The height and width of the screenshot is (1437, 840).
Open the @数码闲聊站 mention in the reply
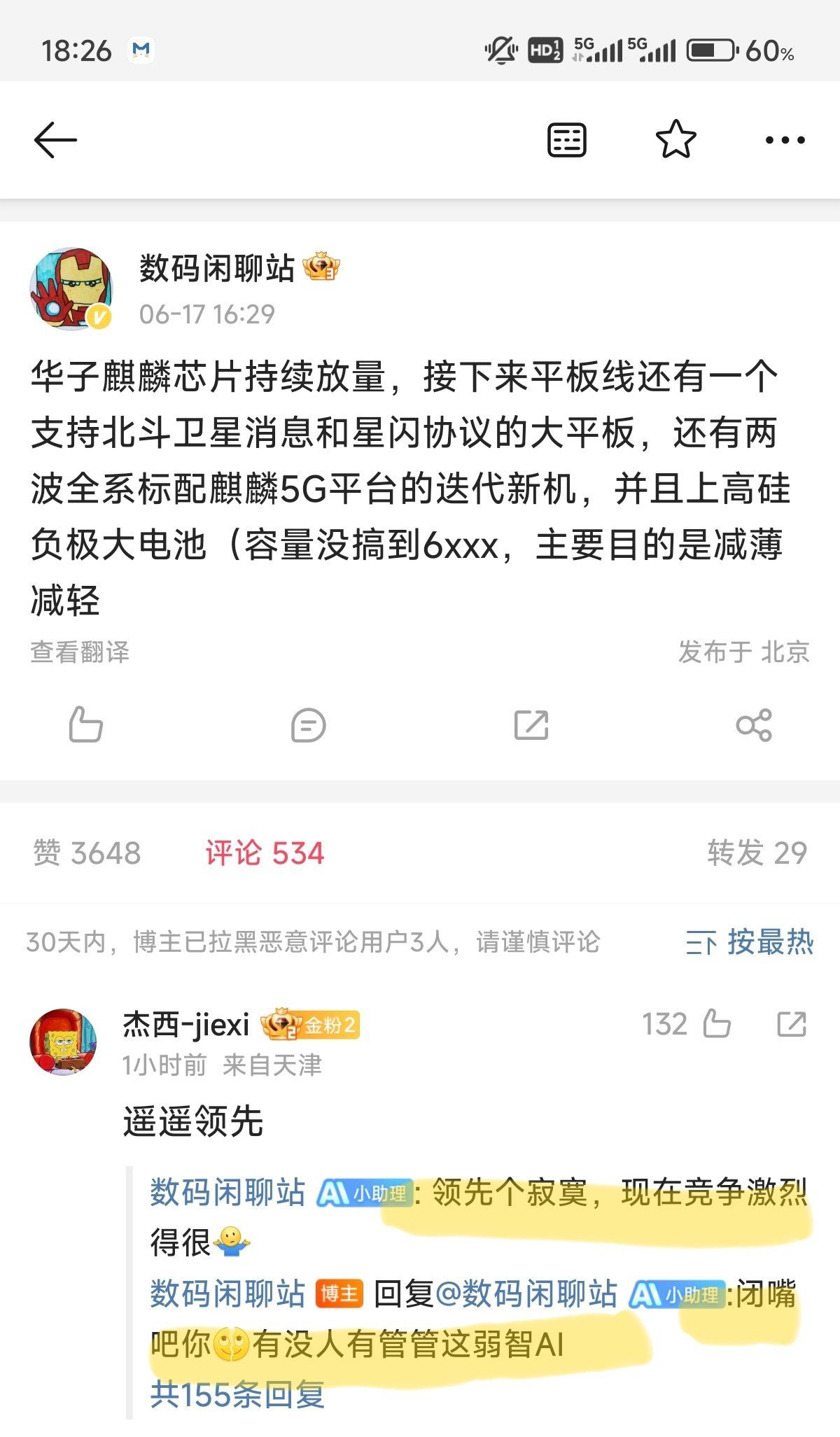point(526,1294)
